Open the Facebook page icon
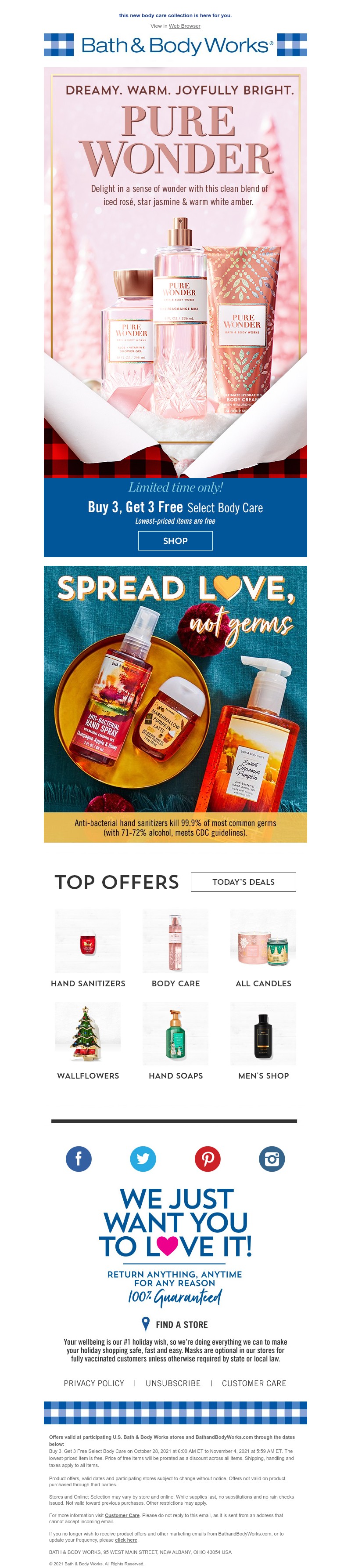The height and width of the screenshot is (1568, 351). 79,1159
